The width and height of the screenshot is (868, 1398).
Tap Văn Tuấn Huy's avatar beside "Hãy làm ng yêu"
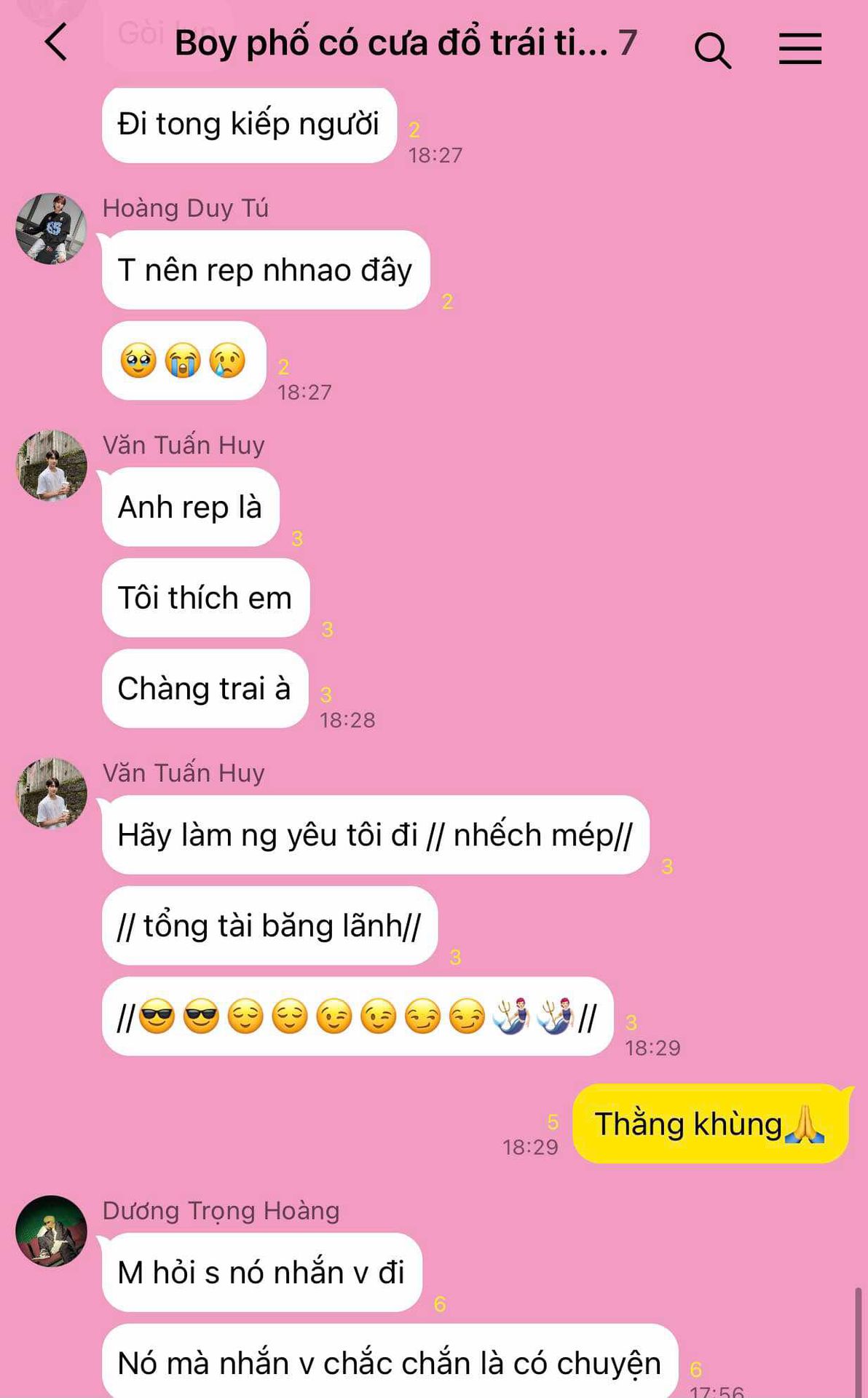coord(51,793)
